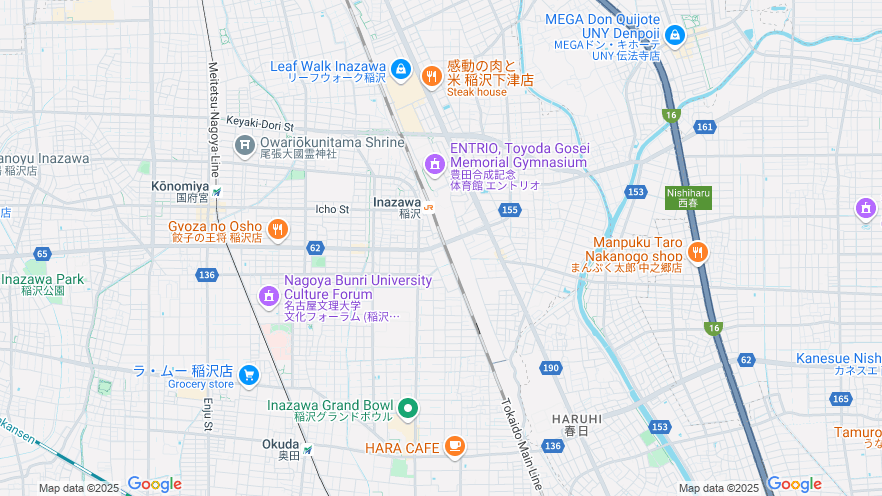Image resolution: width=882 pixels, height=496 pixels.
Task: Open the Leaf Walk Inazawa shopping pin
Action: coord(400,69)
